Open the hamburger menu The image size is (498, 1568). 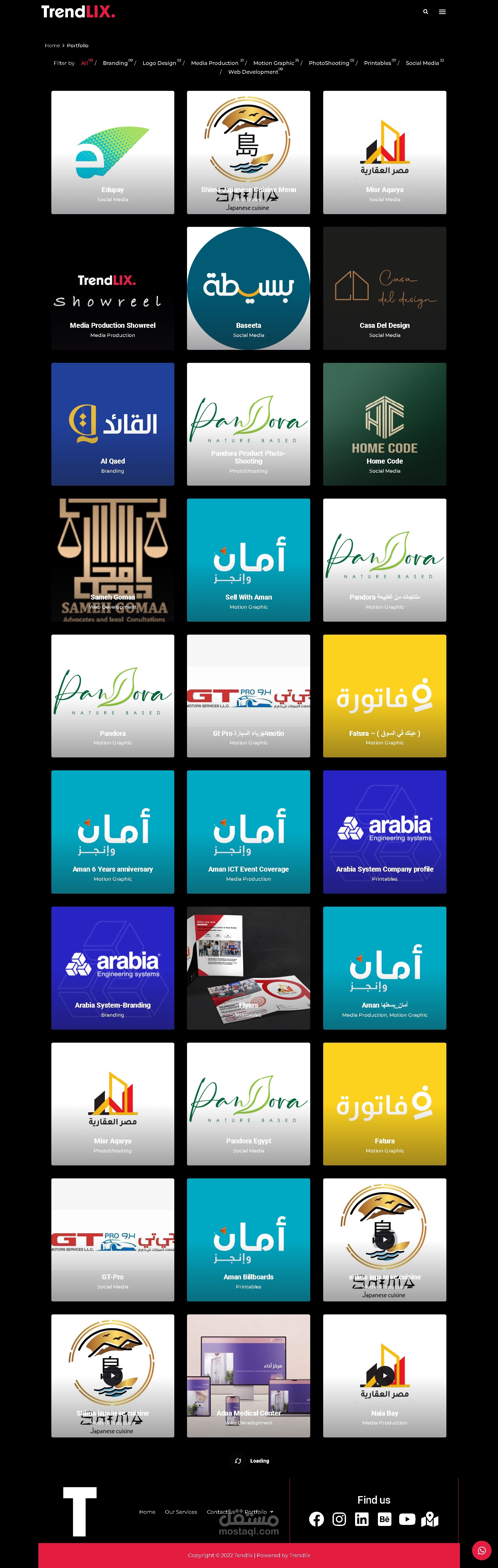coord(442,12)
